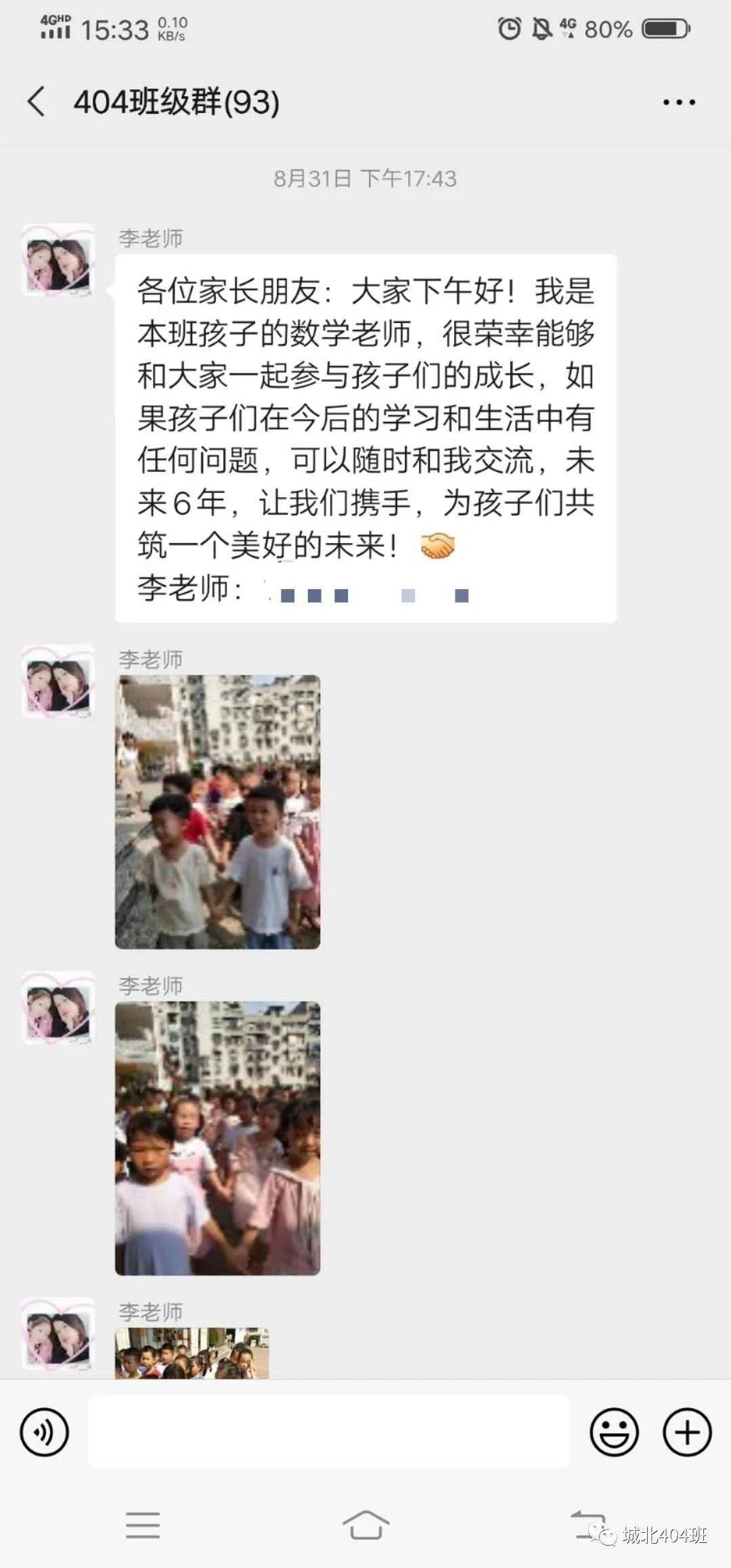This screenshot has height=1568, width=731.
Task: Open group chat options menu
Action: click(679, 102)
